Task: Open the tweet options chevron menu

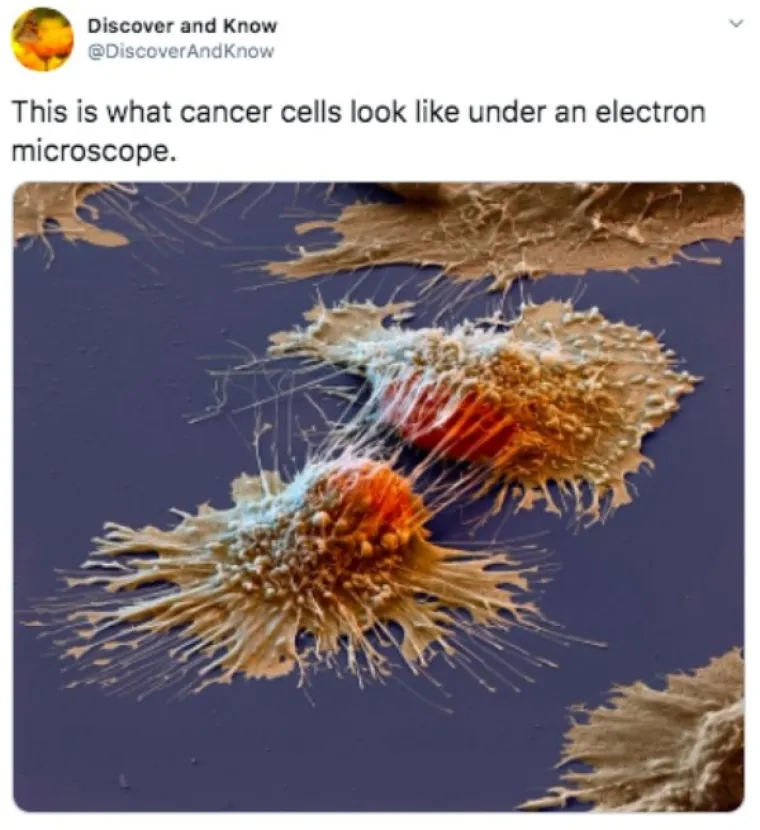Action: point(737,22)
